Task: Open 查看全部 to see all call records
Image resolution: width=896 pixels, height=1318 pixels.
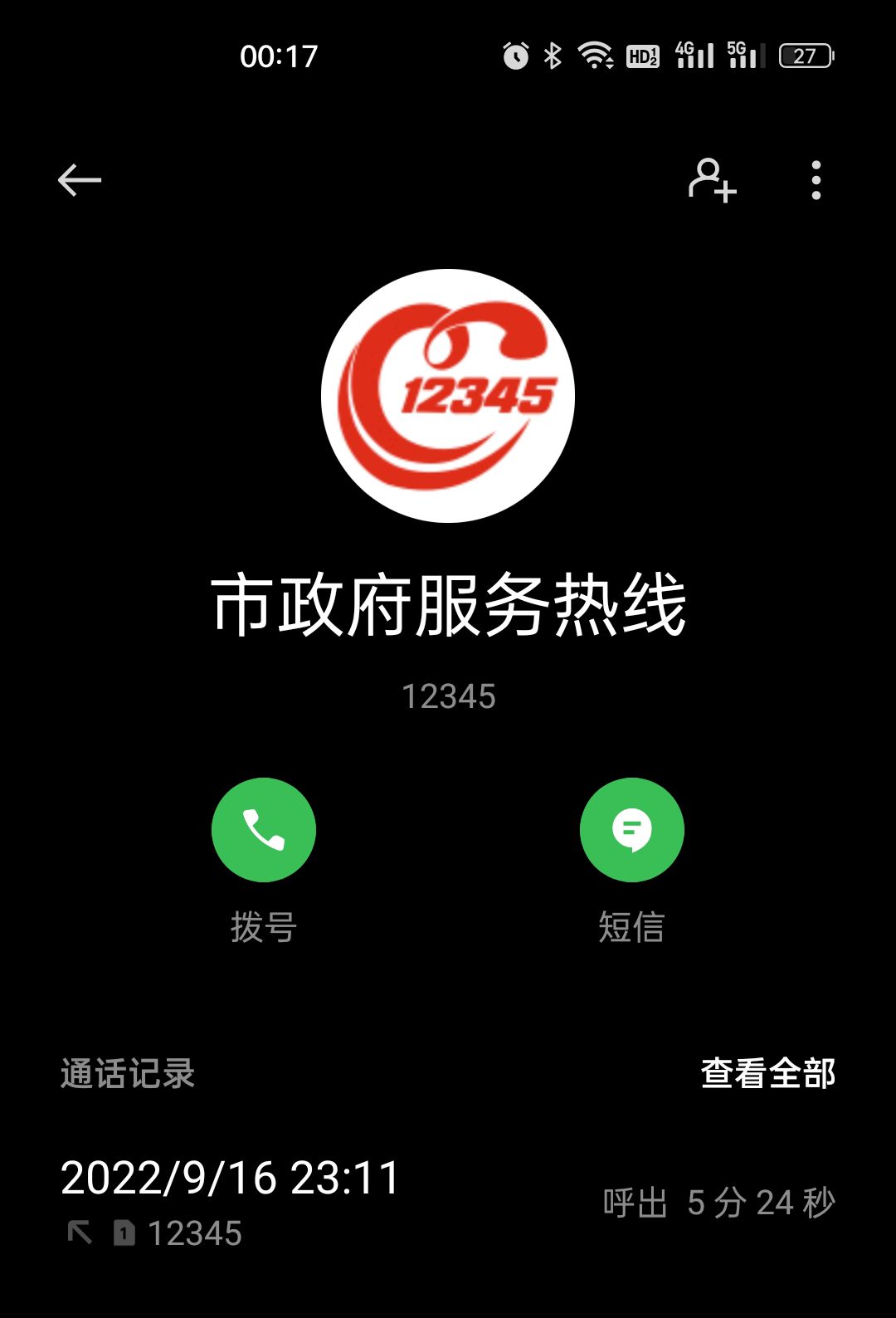Action: [767, 1073]
